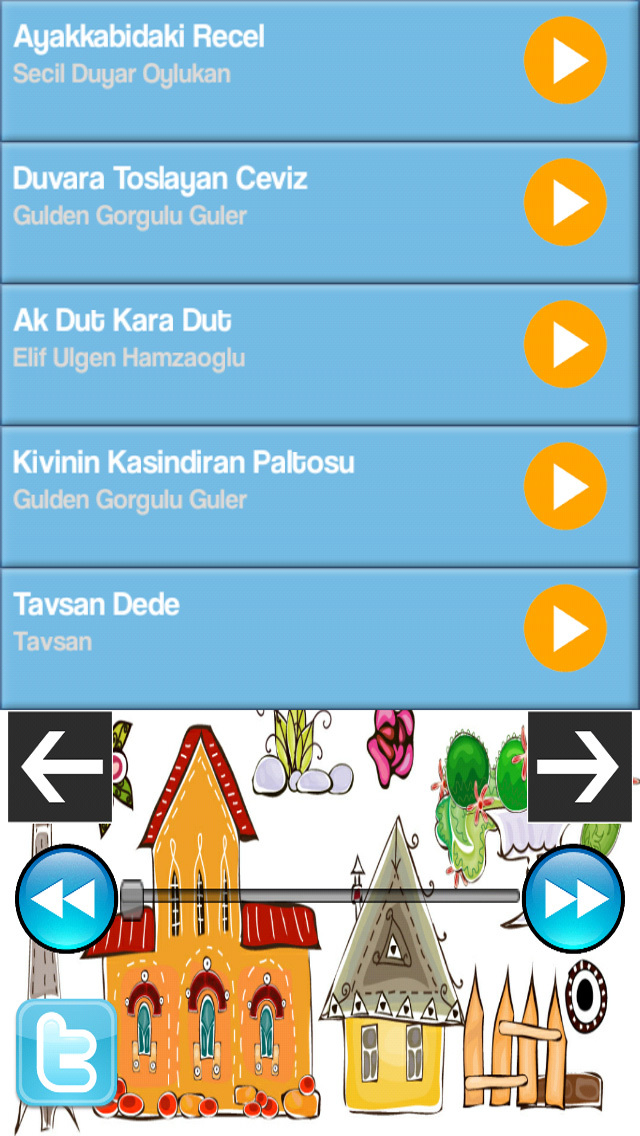Play Ayakkabidaki Recel story
Viewport: 640px width, 1136px height.
click(565, 61)
